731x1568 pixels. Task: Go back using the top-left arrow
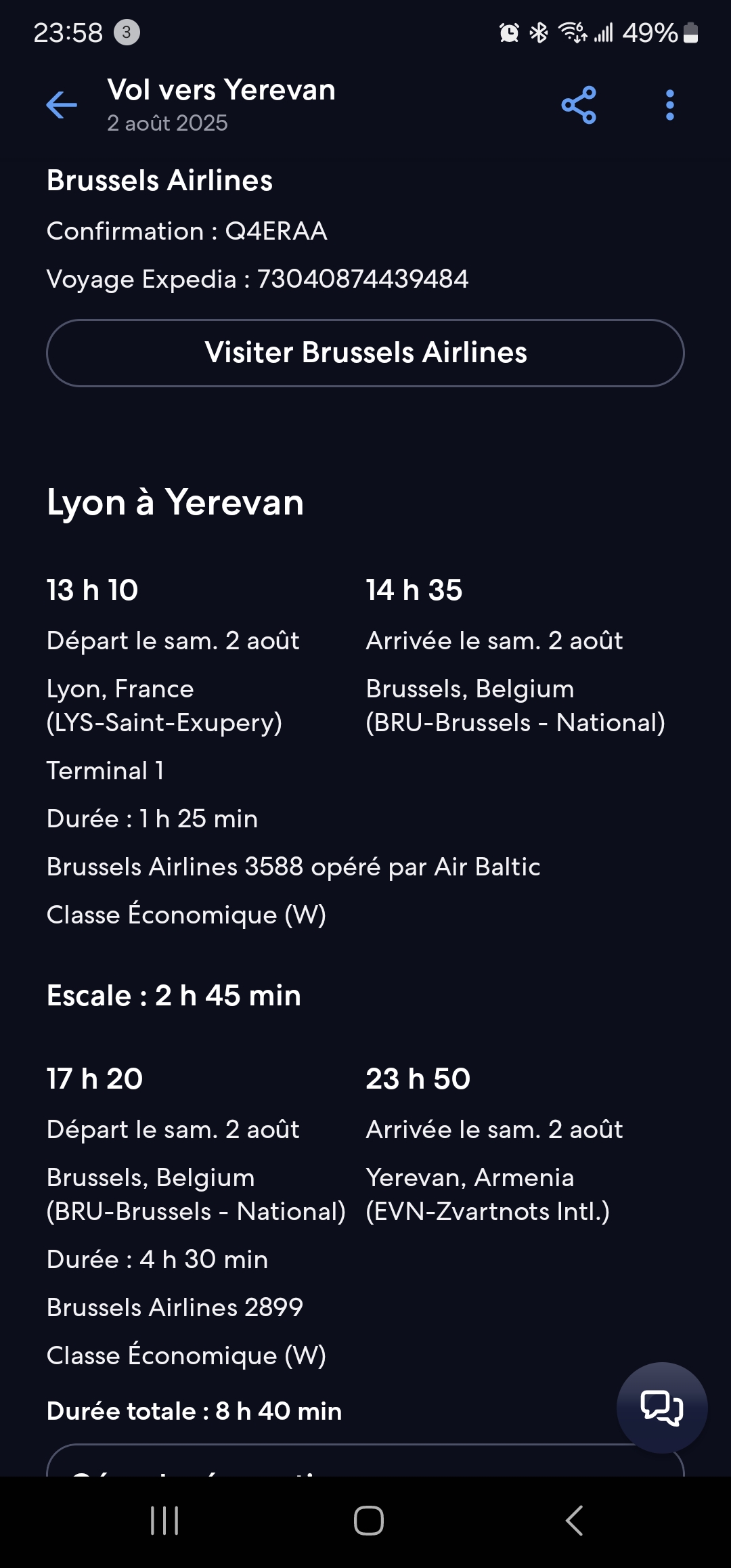pyautogui.click(x=62, y=105)
